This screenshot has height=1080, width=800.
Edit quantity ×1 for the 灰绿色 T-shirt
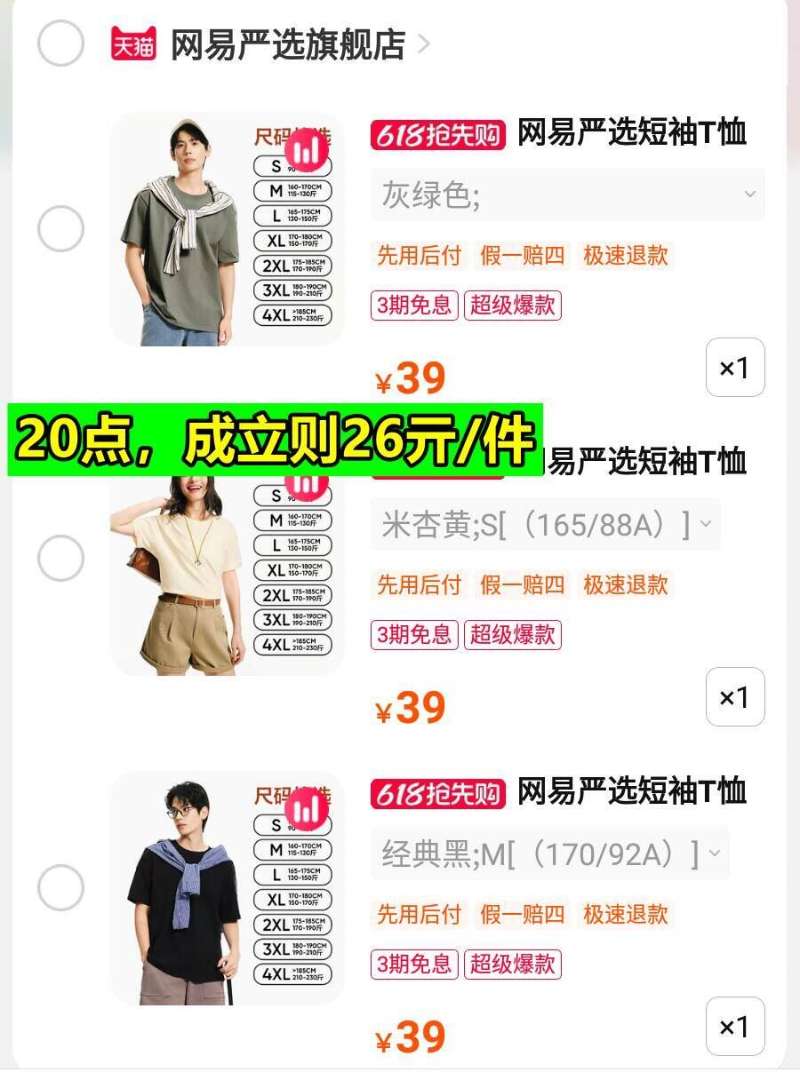734,368
